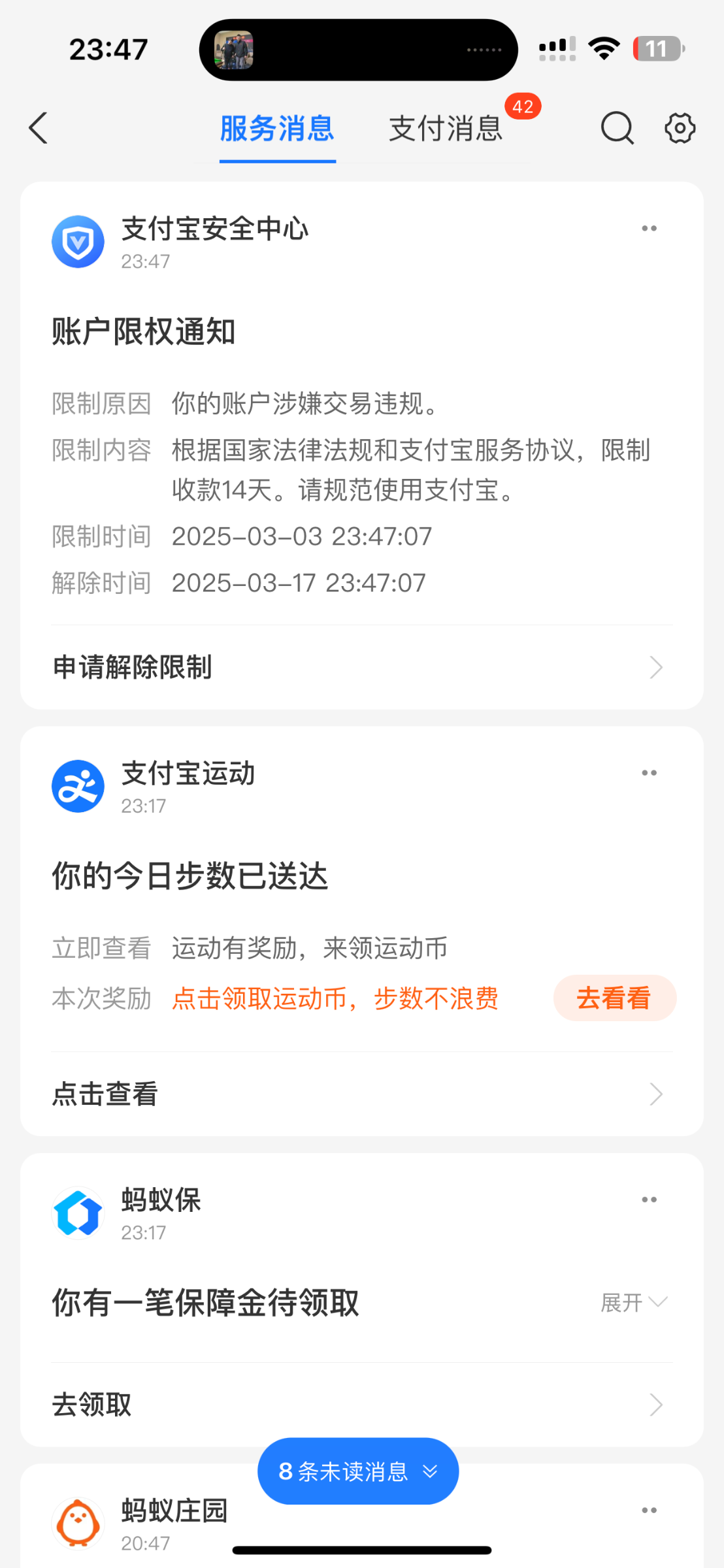
Task: Open the search magnifier icon
Action: (x=617, y=128)
